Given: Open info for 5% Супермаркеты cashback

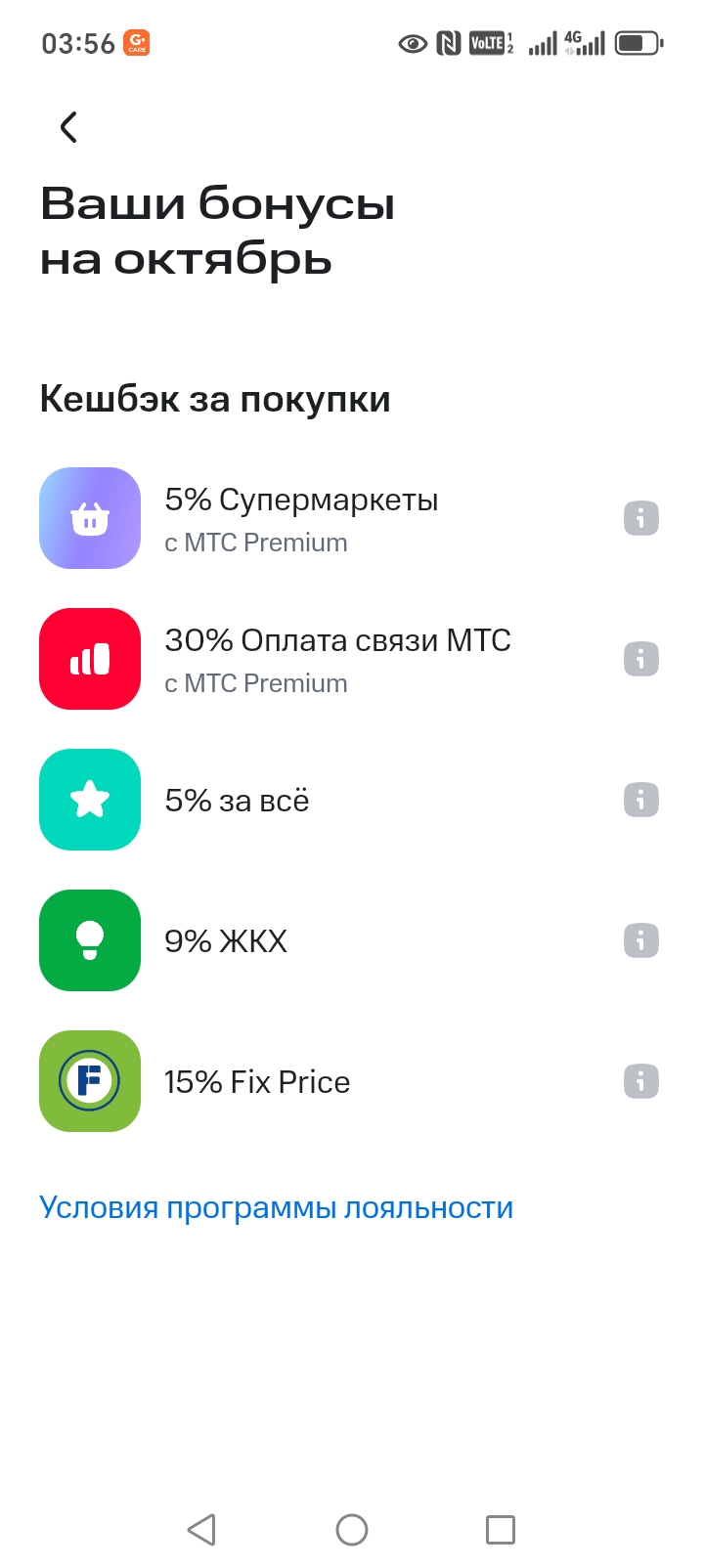Looking at the screenshot, I should point(640,518).
